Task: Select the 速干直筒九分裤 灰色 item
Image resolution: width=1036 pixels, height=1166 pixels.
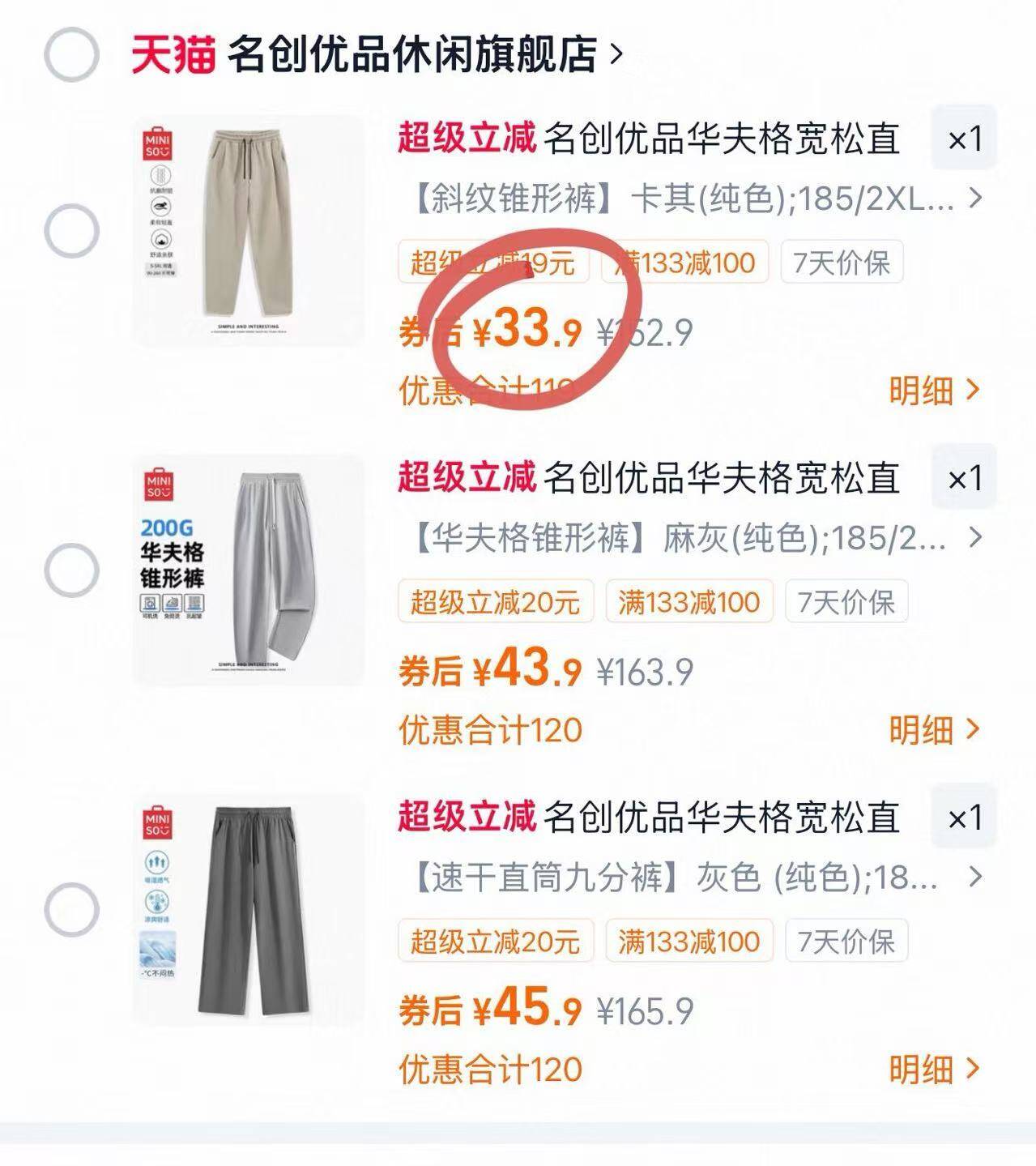Action: click(x=71, y=909)
